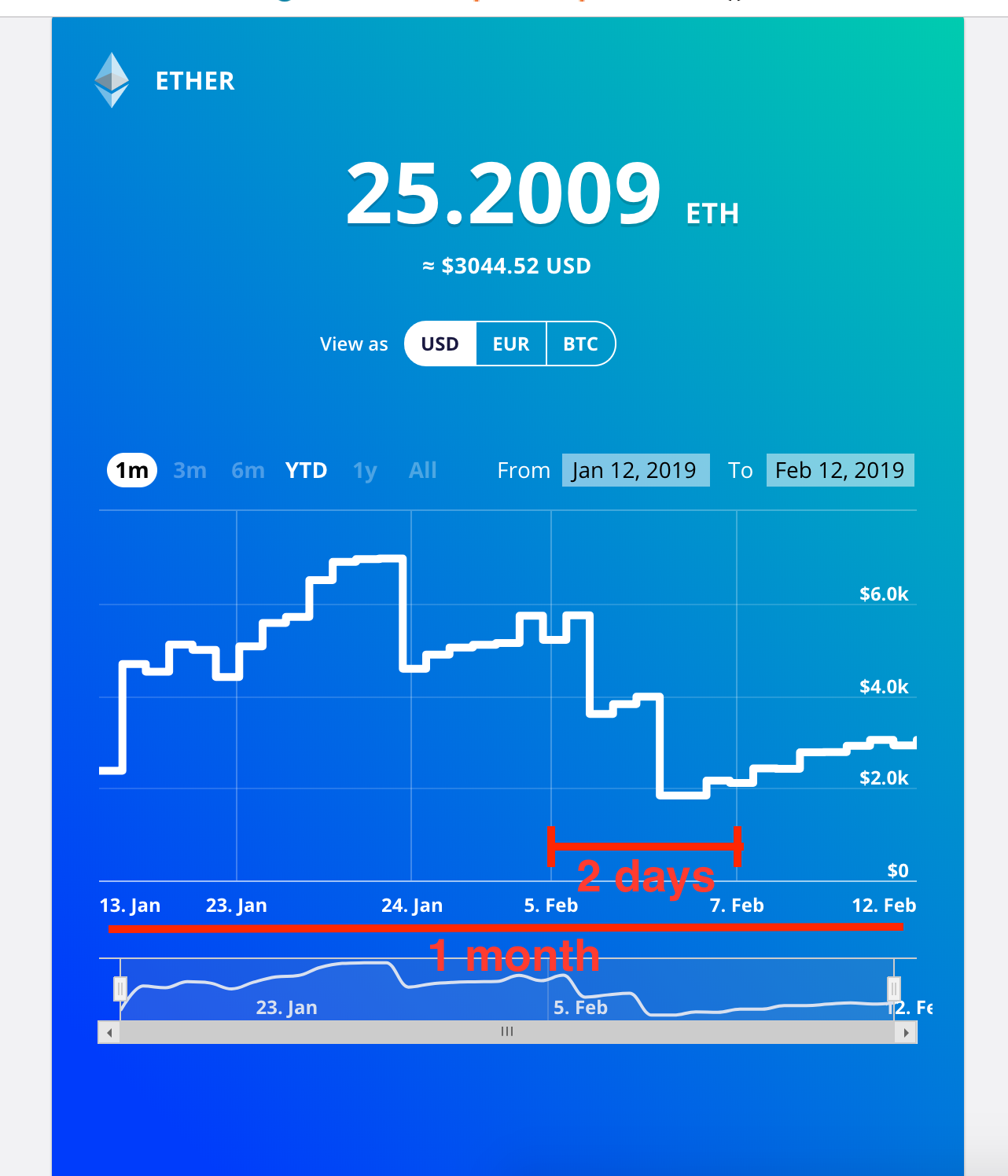1008x1176 pixels.
Task: Switch currency view to BTC
Action: pyautogui.click(x=581, y=344)
